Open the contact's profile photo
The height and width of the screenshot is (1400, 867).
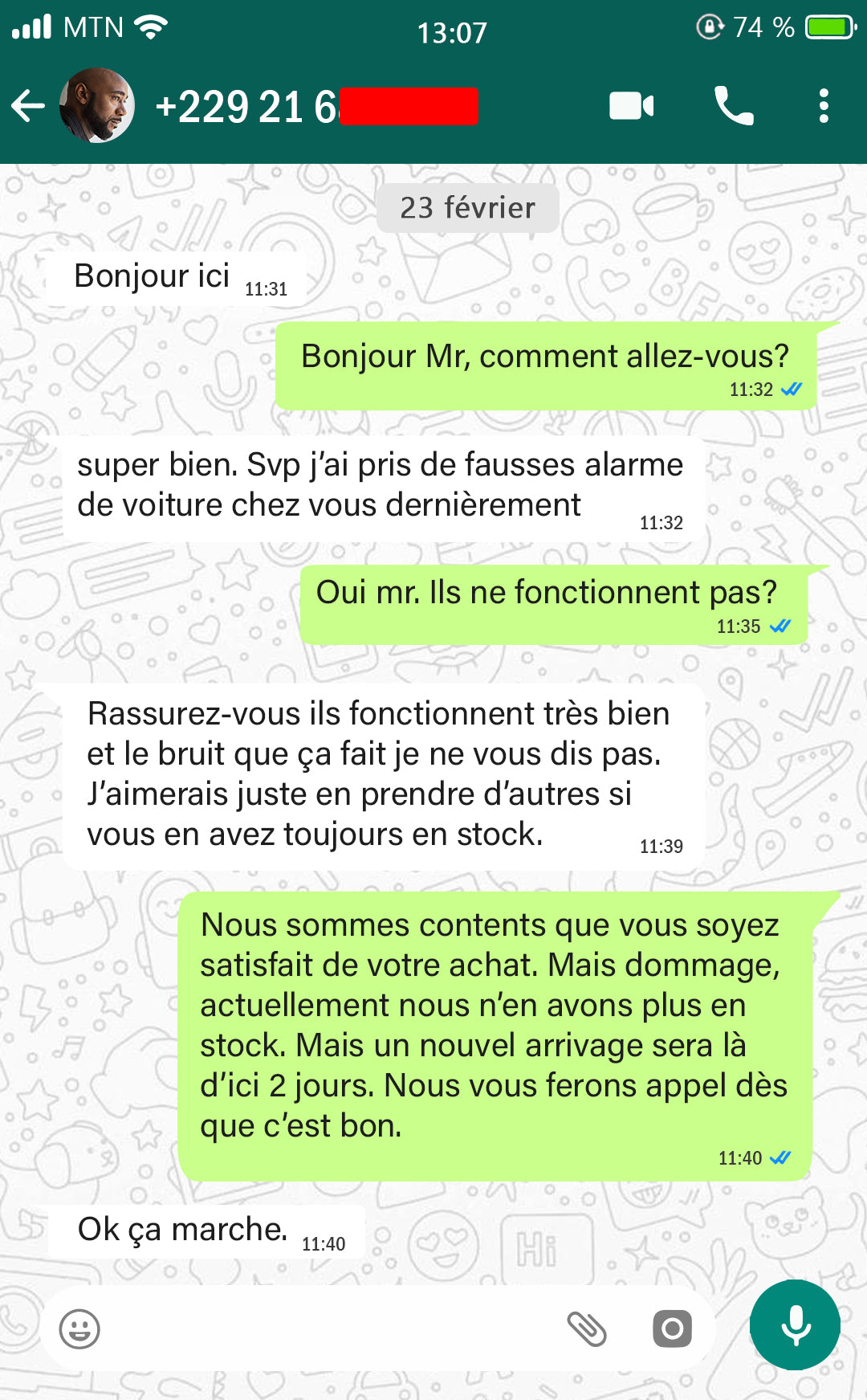point(96,106)
